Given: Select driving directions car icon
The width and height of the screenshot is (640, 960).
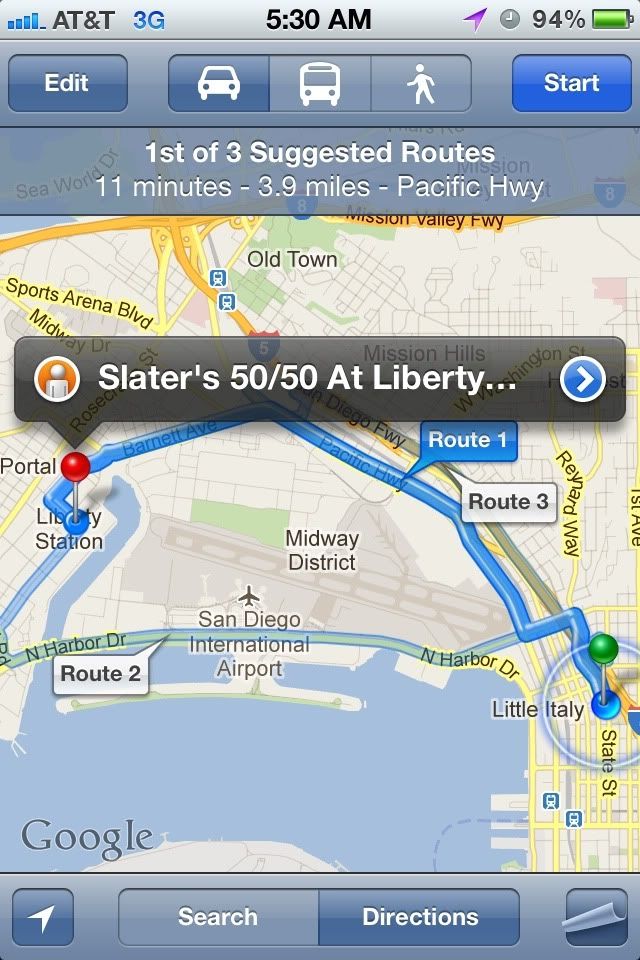Looking at the screenshot, I should coord(219,83).
